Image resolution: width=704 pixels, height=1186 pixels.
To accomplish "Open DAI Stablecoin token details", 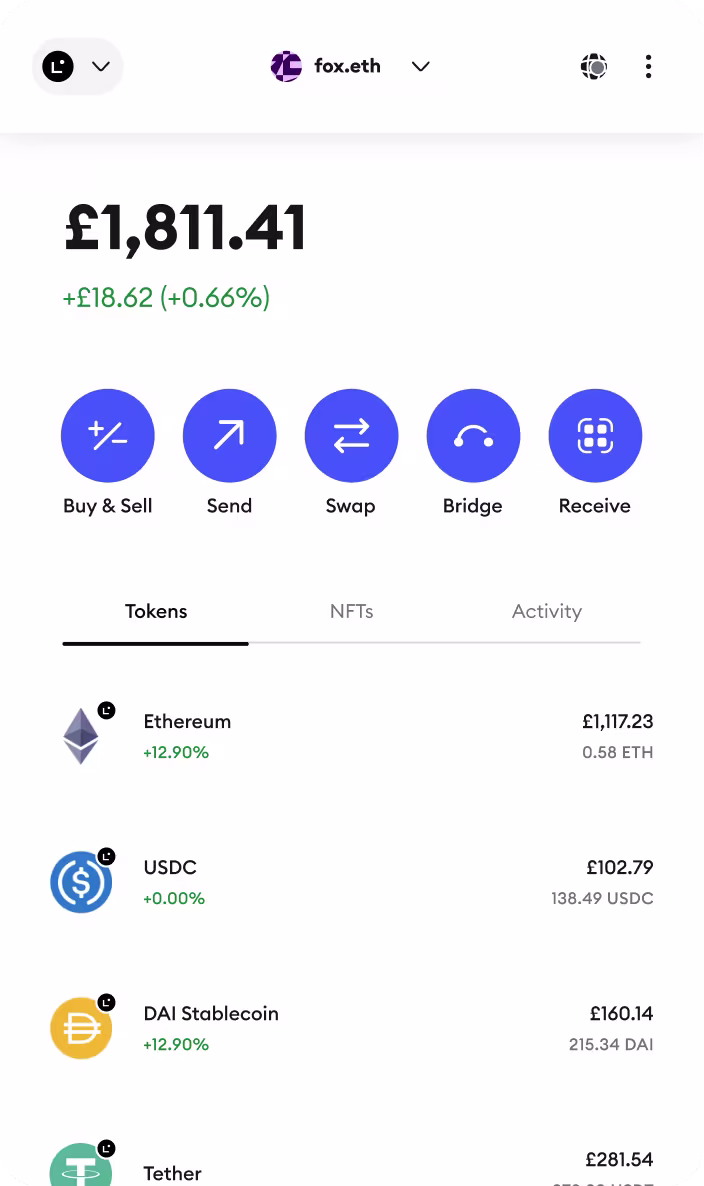I will (352, 1028).
